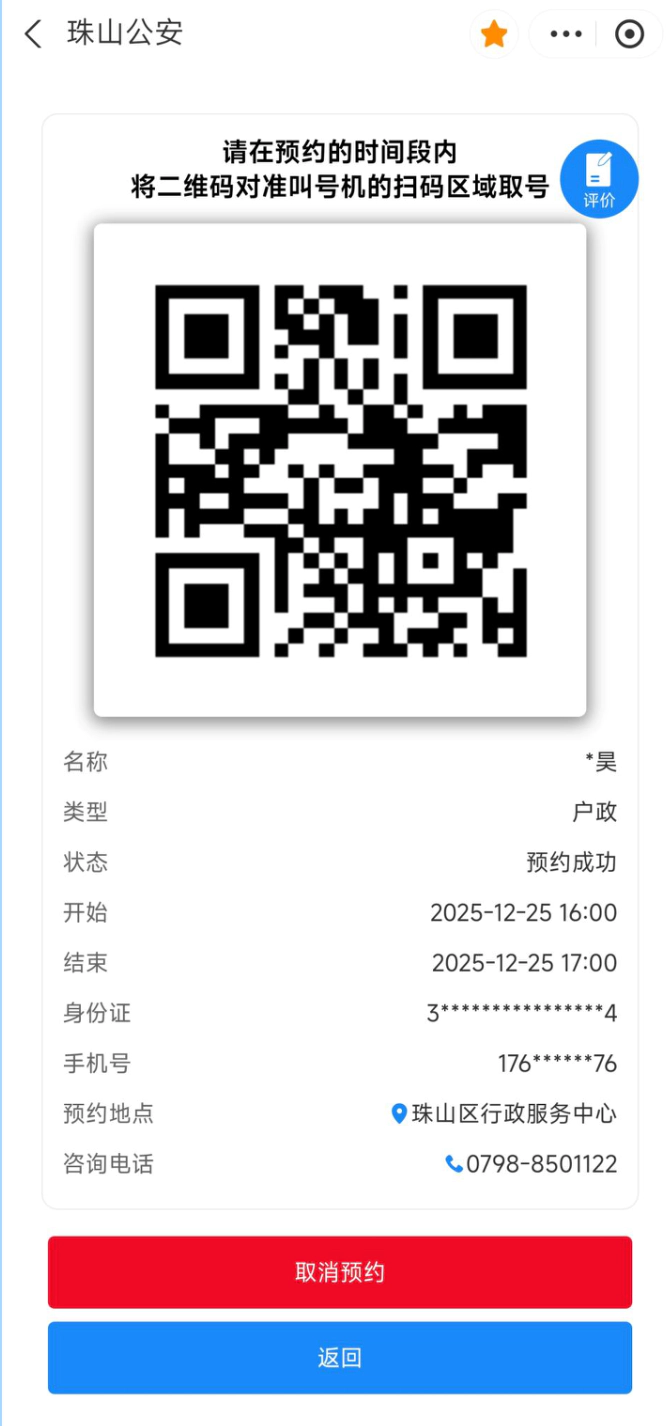Go back from the 珠山公安 page
The width and height of the screenshot is (669, 1426).
33,34
